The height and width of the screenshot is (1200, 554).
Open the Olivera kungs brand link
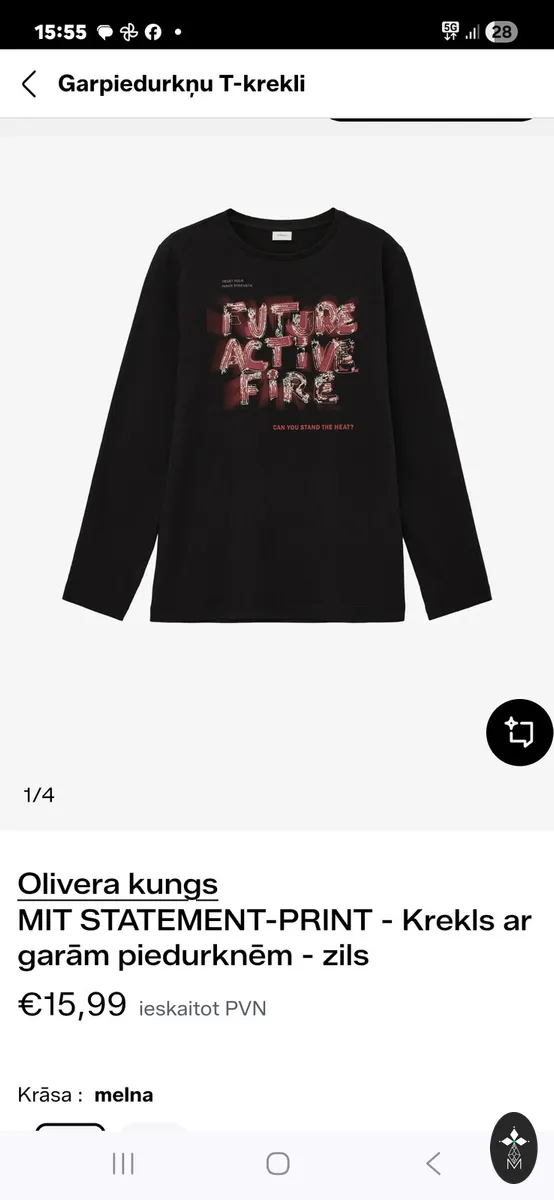pos(117,884)
